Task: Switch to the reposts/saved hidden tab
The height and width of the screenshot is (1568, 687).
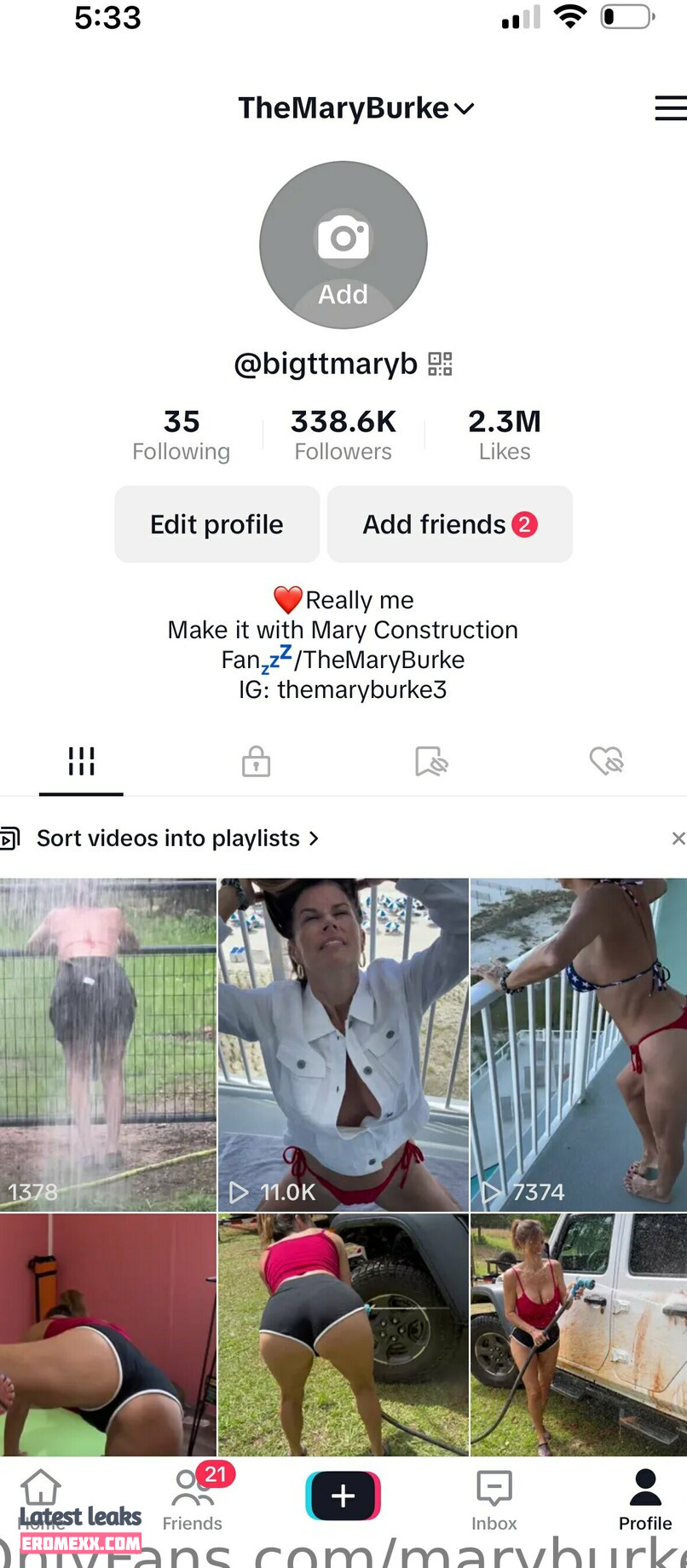Action: click(x=431, y=761)
